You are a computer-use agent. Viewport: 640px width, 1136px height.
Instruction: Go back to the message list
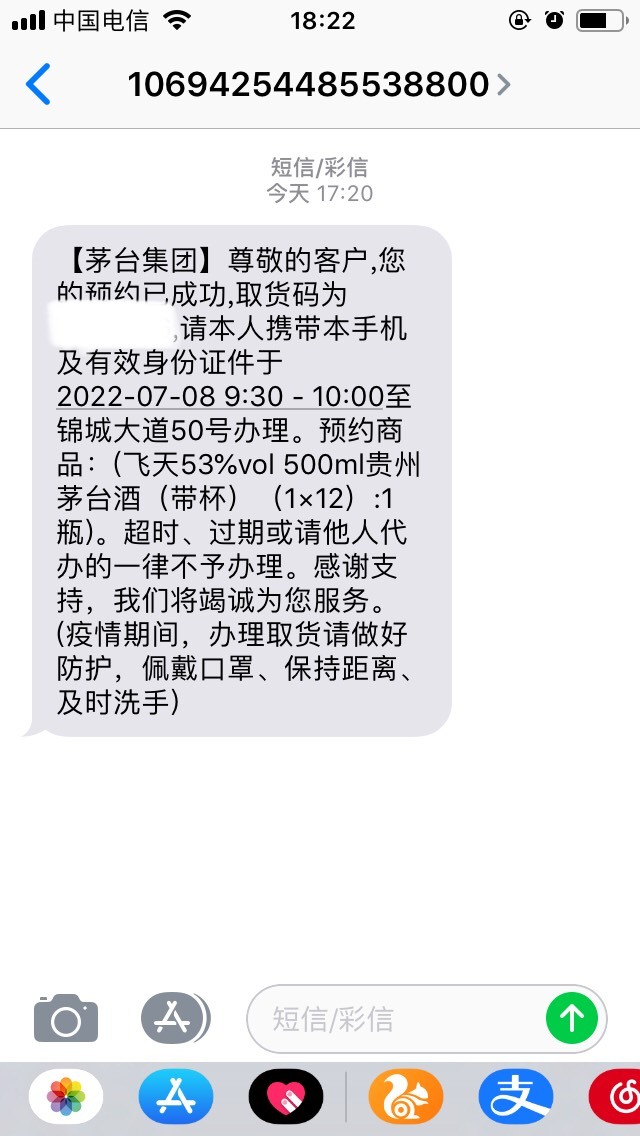click(38, 84)
